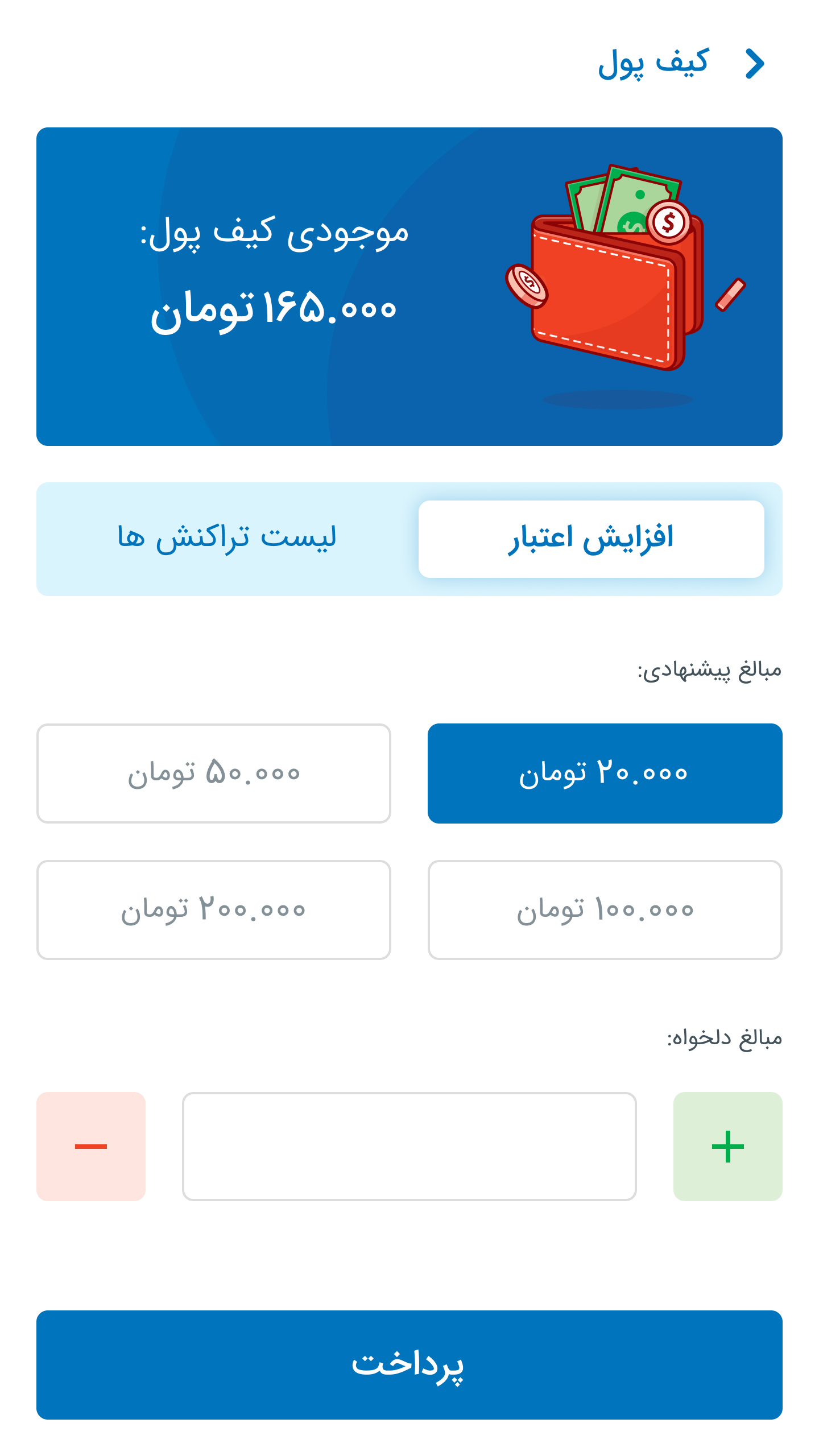This screenshot has width=819, height=1456.
Task: Select the ۲۰۰.۰۰۰ تومان suggested amount
Action: [x=214, y=910]
